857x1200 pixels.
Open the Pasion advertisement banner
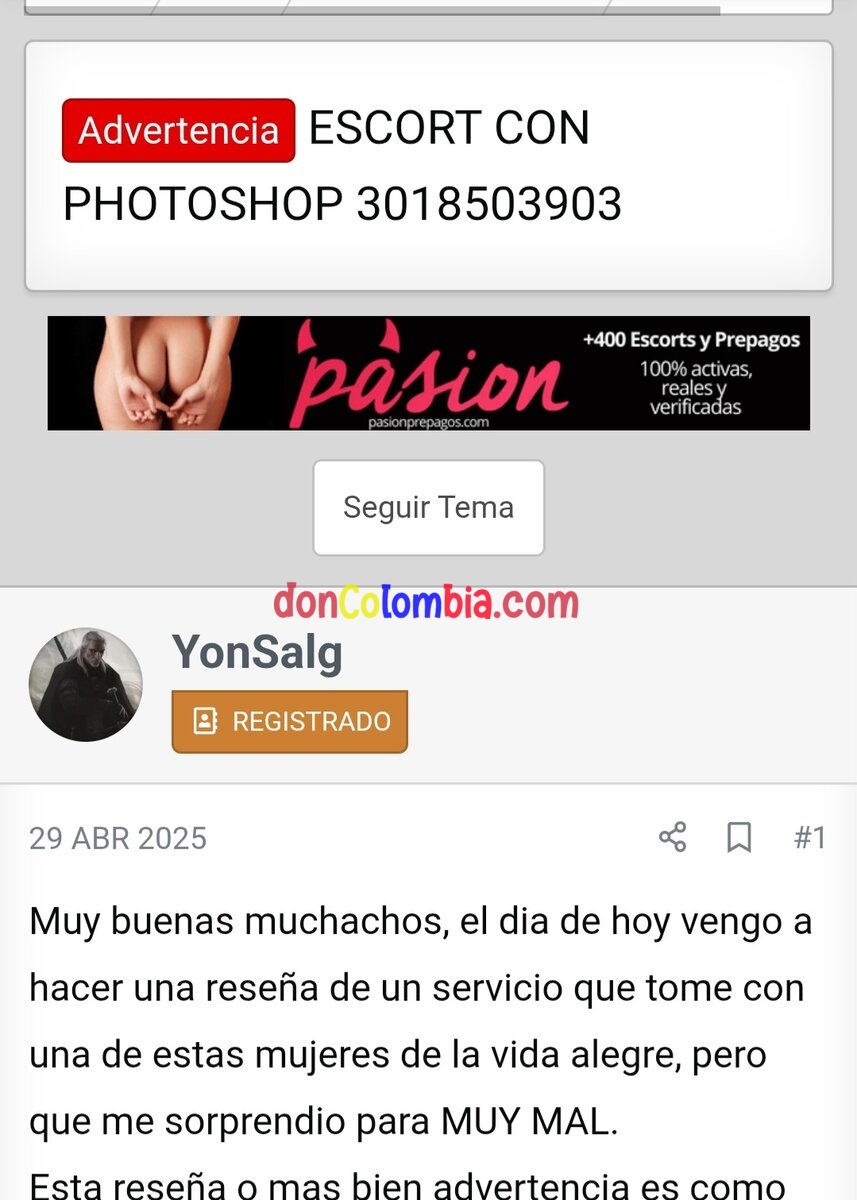(428, 373)
